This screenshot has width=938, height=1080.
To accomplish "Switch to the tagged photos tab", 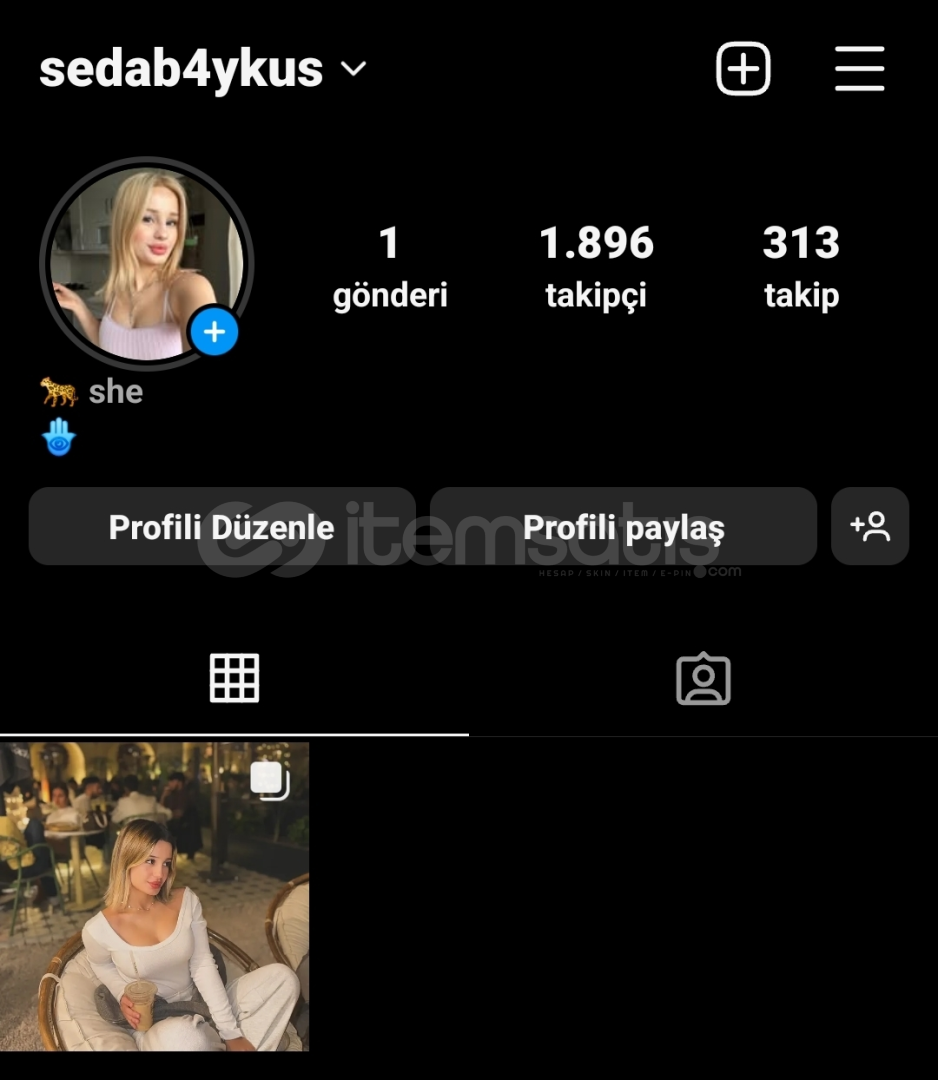I will 703,679.
